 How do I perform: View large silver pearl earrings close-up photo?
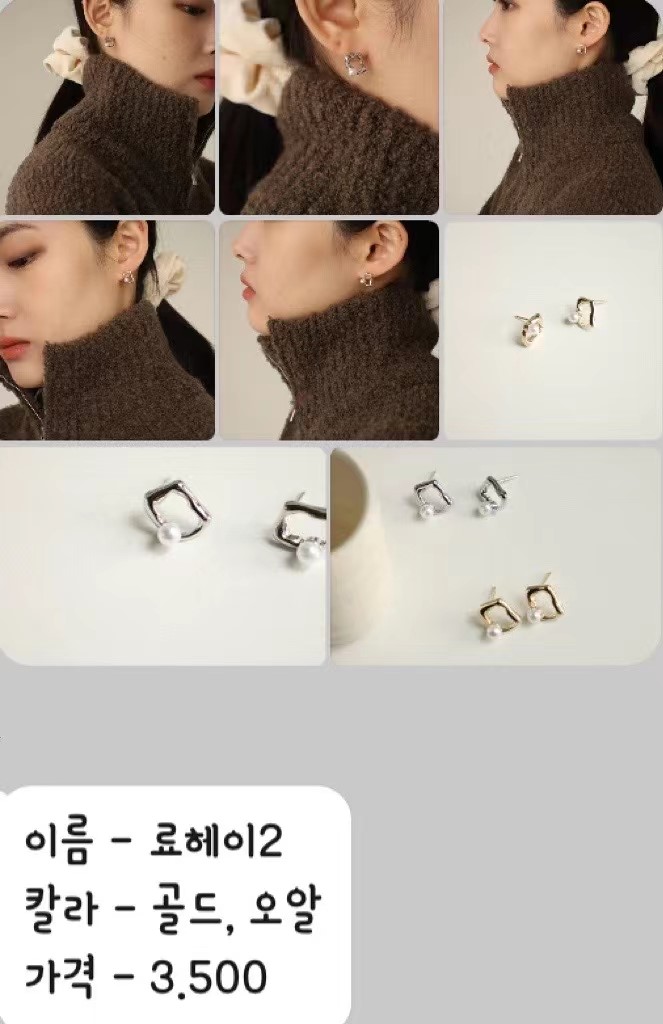pyautogui.click(x=164, y=555)
